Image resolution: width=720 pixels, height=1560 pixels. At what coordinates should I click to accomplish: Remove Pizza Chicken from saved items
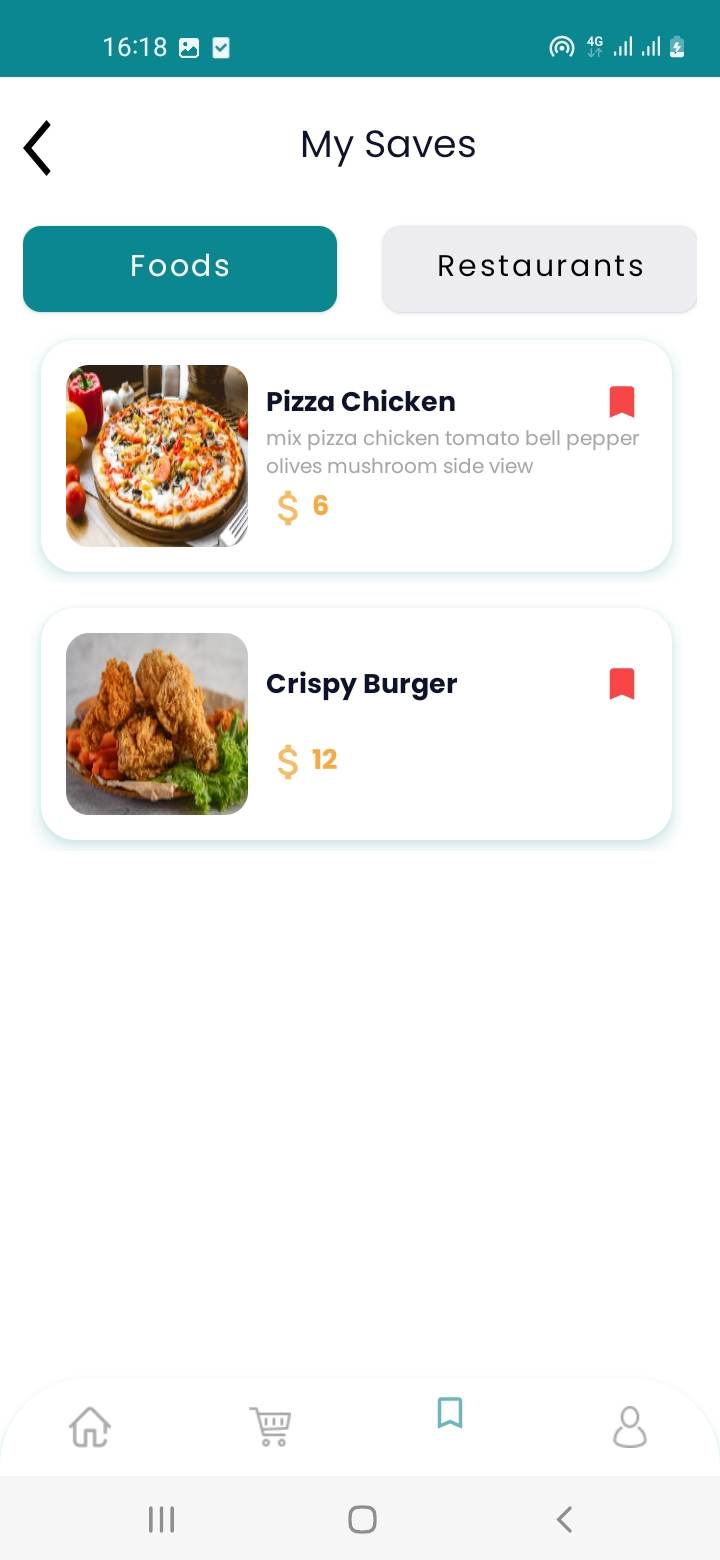coord(622,402)
